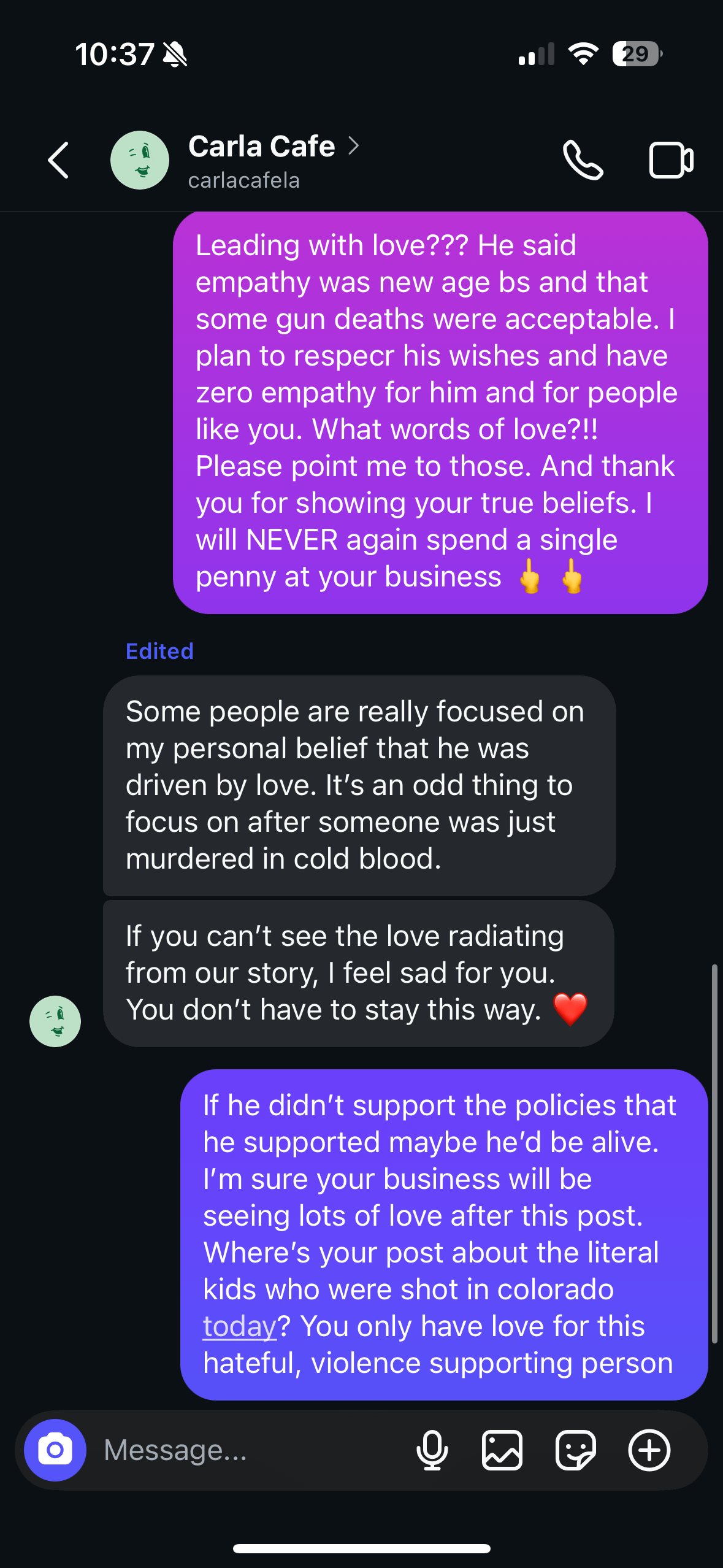The height and width of the screenshot is (1568, 723).
Task: Start a video call with Carla Cafe
Action: click(671, 160)
